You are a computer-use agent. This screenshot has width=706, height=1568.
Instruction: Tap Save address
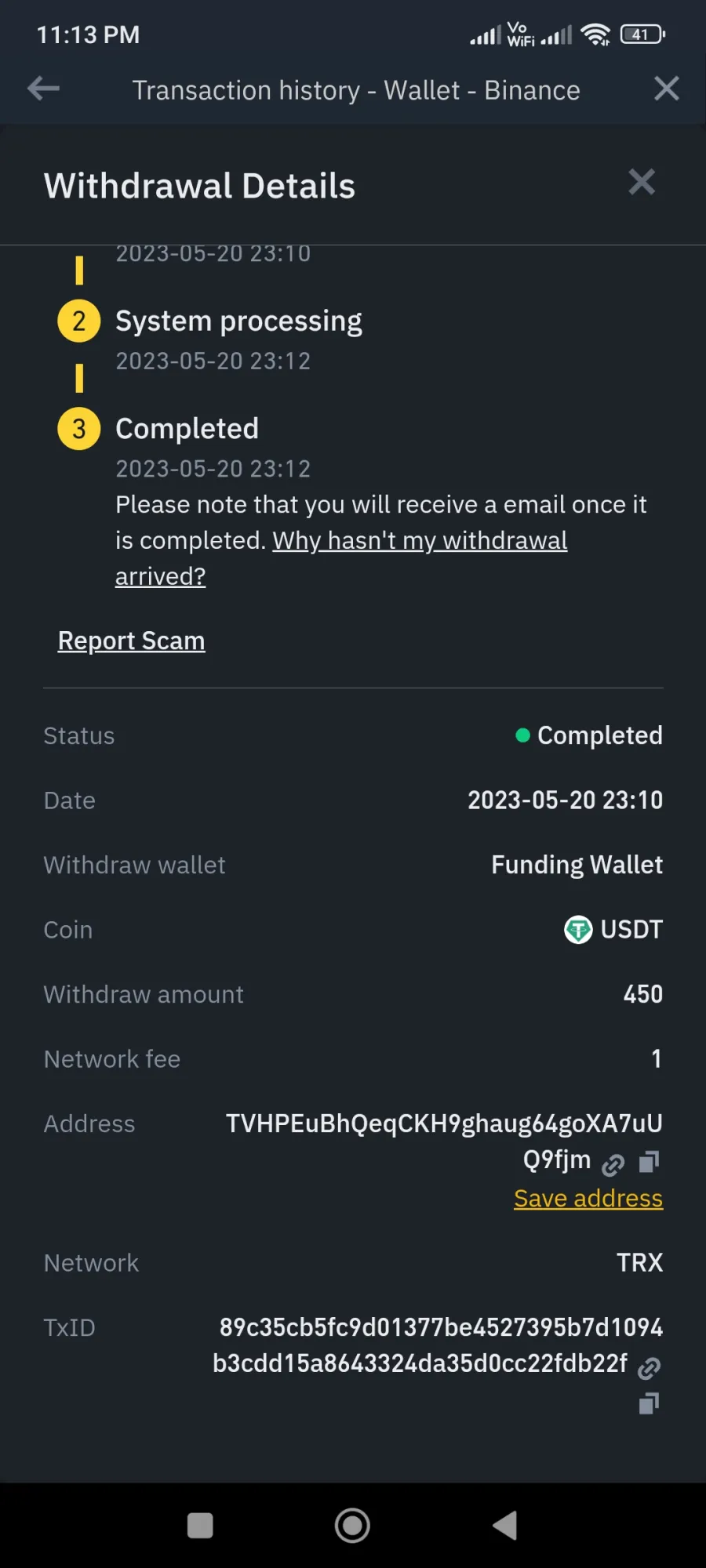click(588, 1198)
